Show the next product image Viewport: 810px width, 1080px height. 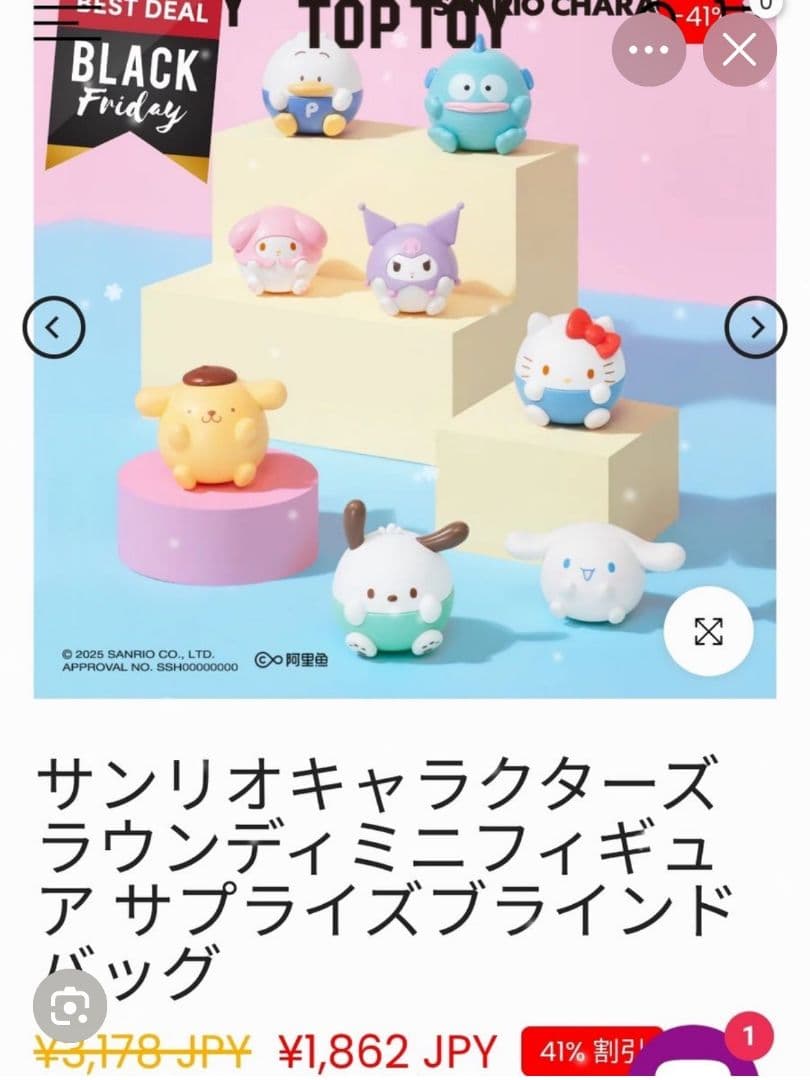tap(756, 327)
